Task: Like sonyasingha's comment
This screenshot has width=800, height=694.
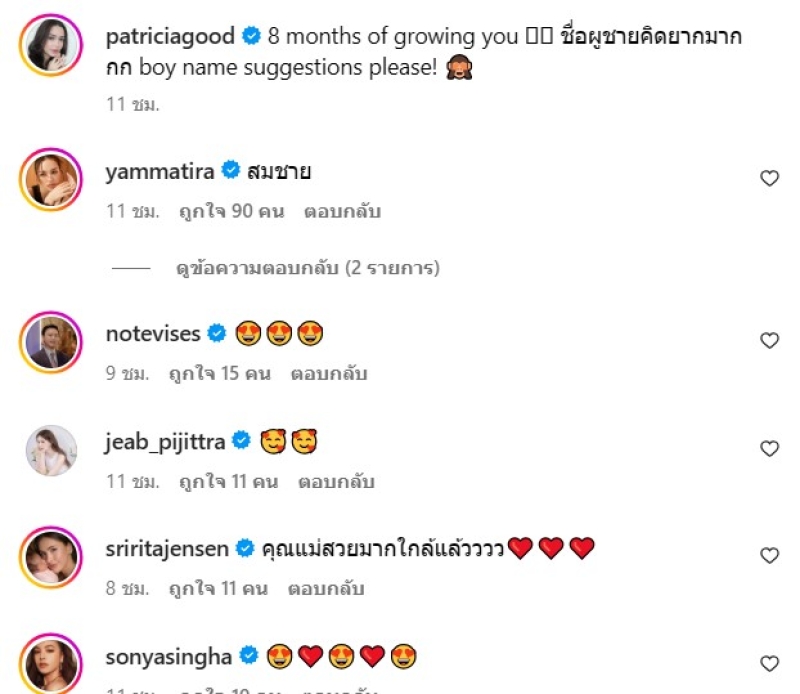Action: (x=769, y=663)
